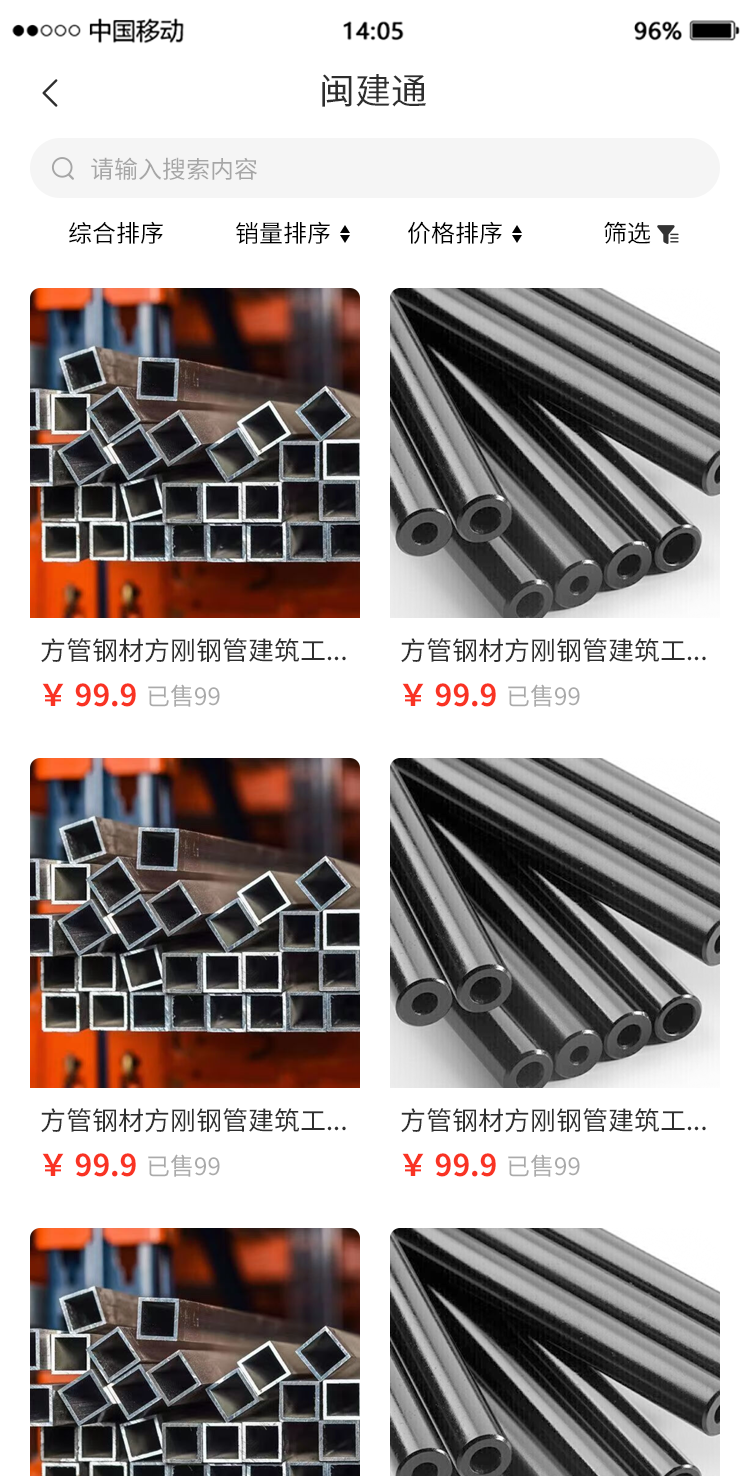The image size is (750, 1476).
Task: View the second square steel tube product
Action: coord(195,923)
